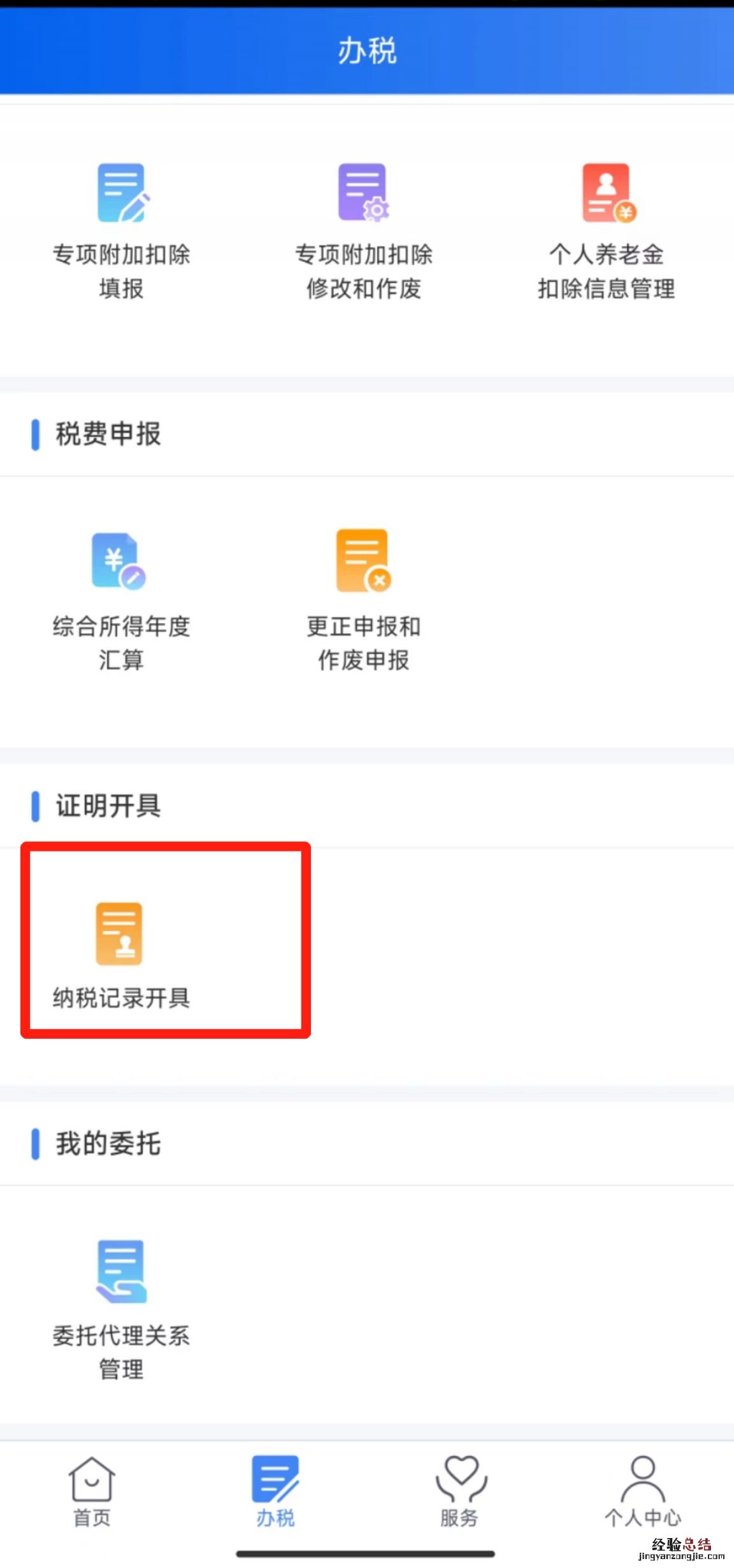Open 更正申报和作废申报
Screen dimensions: 734x1568
click(x=363, y=600)
